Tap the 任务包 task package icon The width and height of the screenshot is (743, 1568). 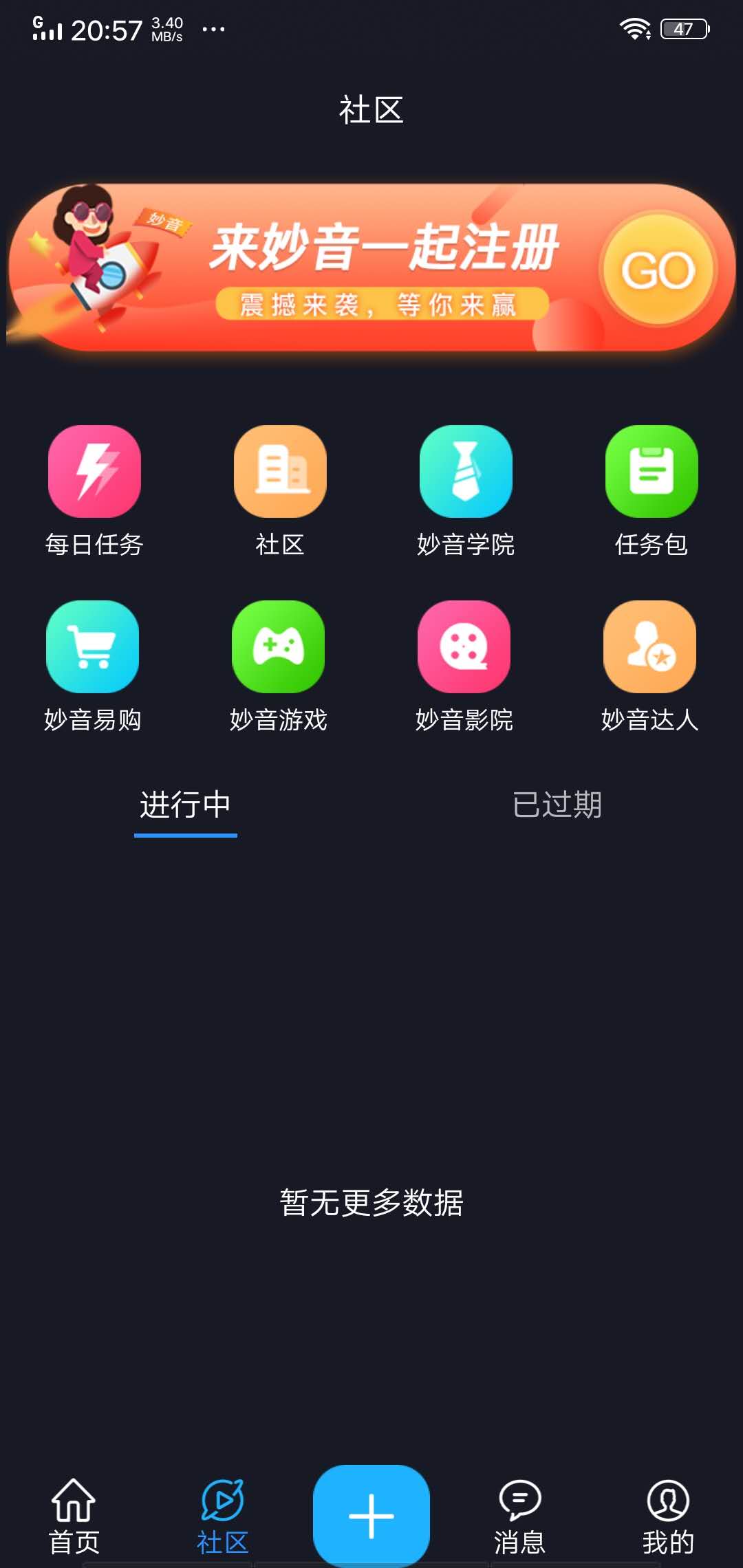coord(651,472)
